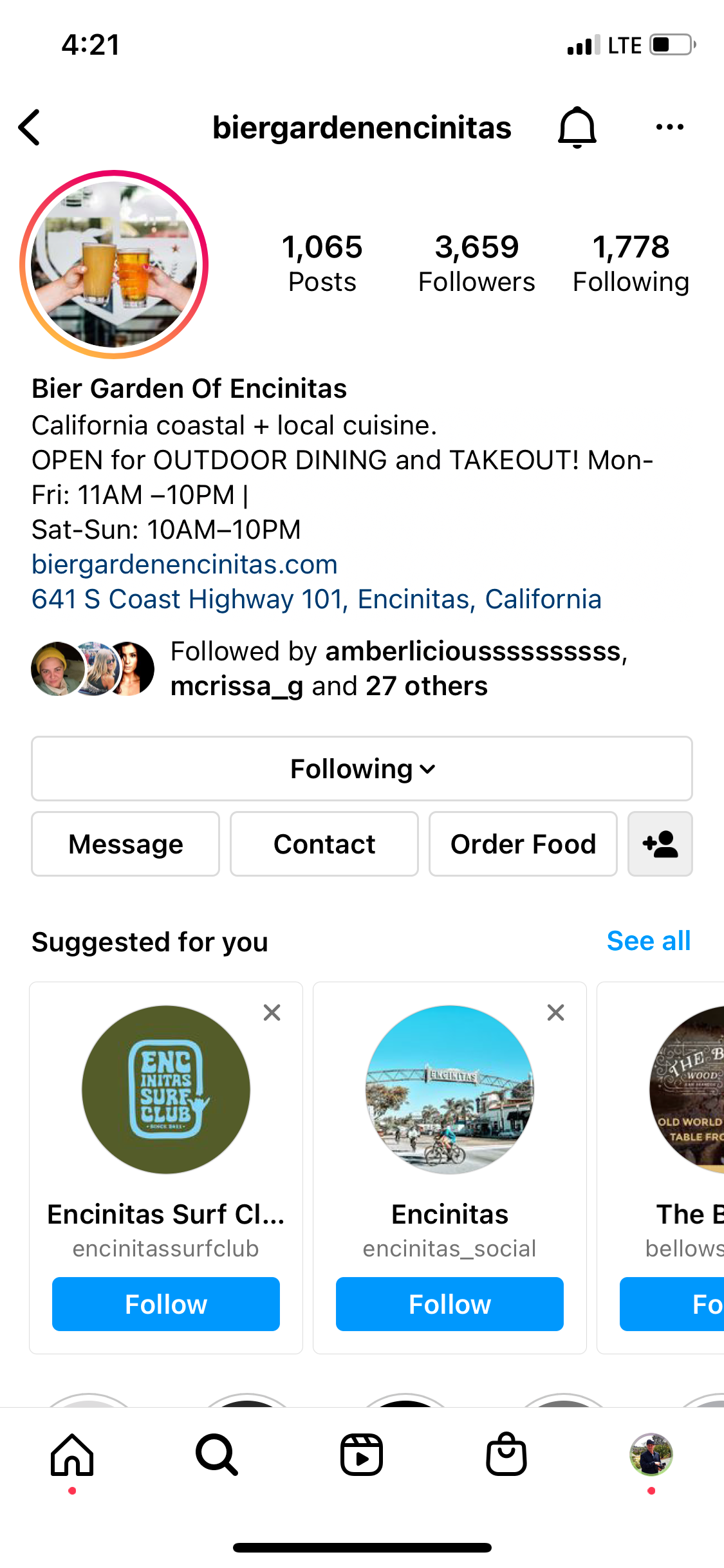Open the 1,778 Following list
The width and height of the screenshot is (724, 1568).
[631, 264]
